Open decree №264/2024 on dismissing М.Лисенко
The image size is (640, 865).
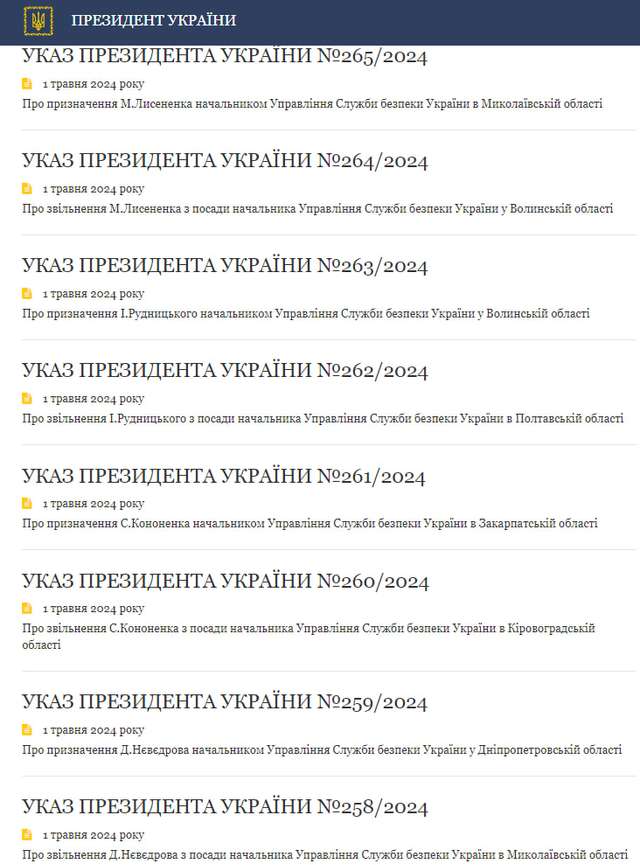224,161
